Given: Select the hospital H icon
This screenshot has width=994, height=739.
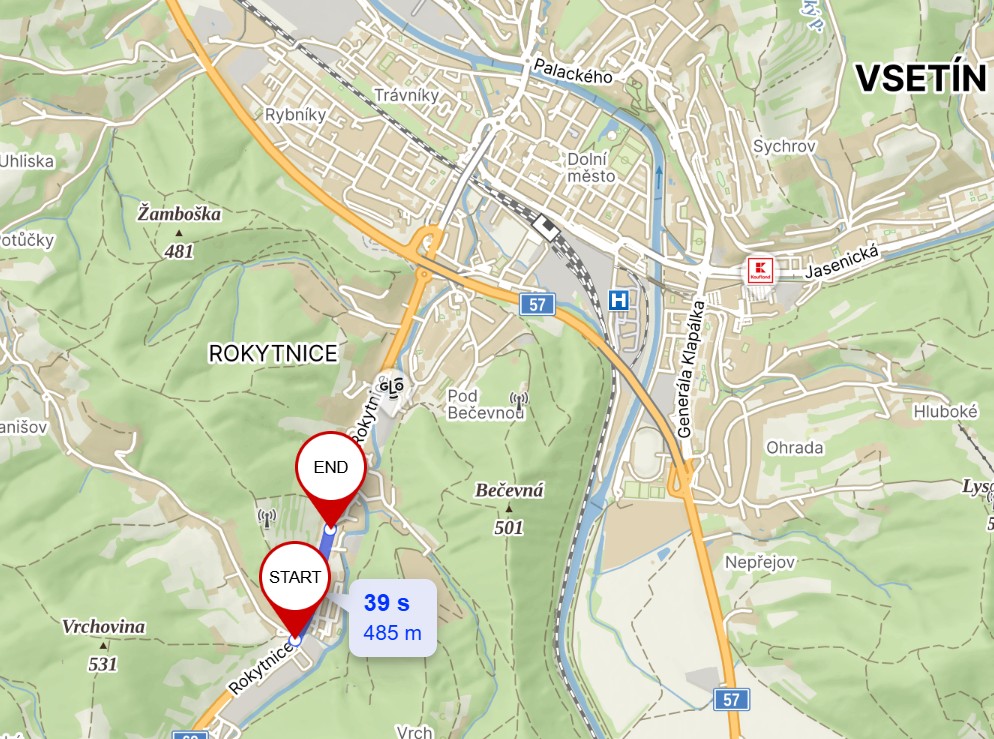Looking at the screenshot, I should (620, 299).
